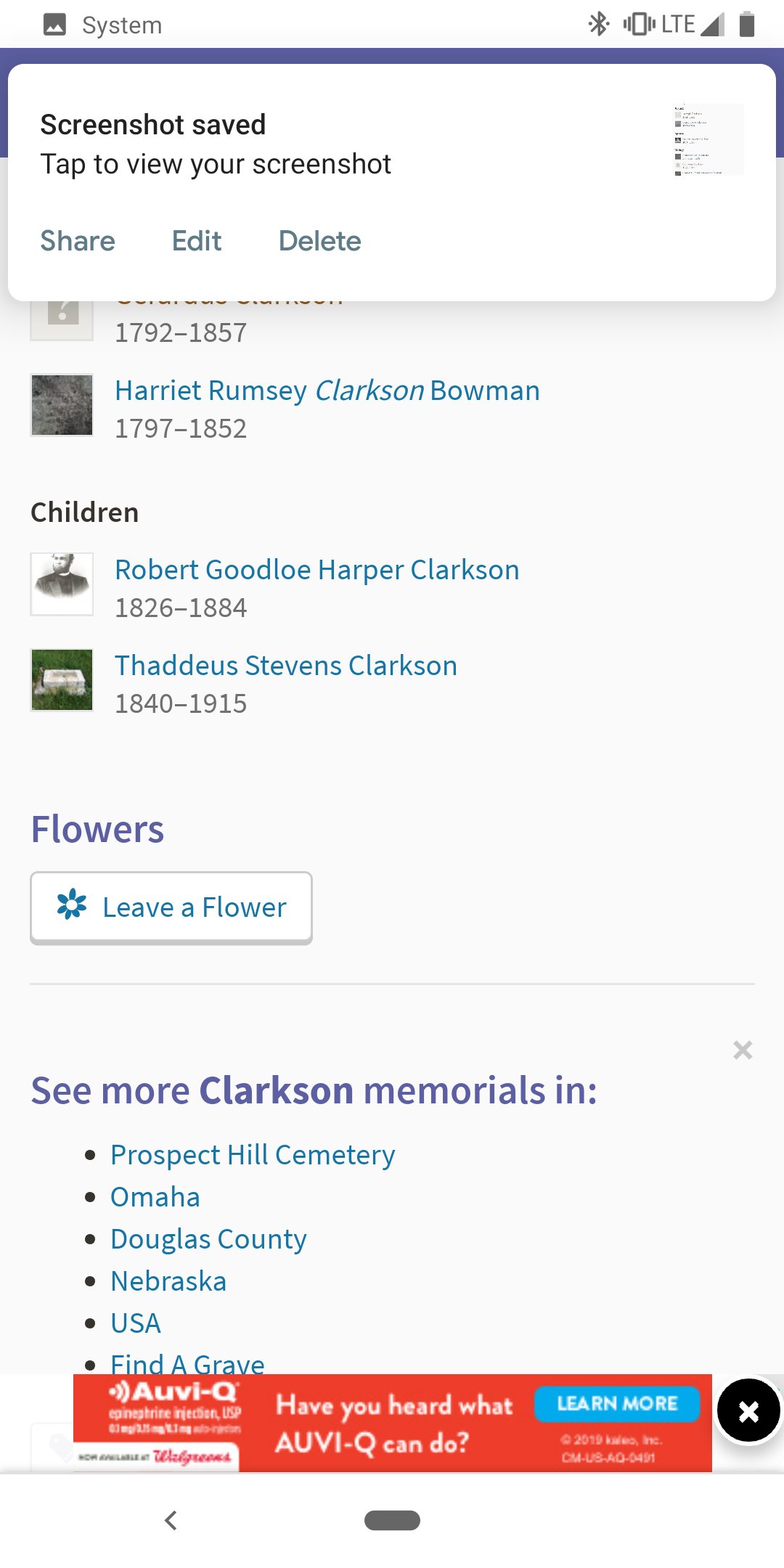This screenshot has width=784, height=1568.
Task: Tap Learn More on the Auvi-Q ad
Action: click(x=617, y=1403)
